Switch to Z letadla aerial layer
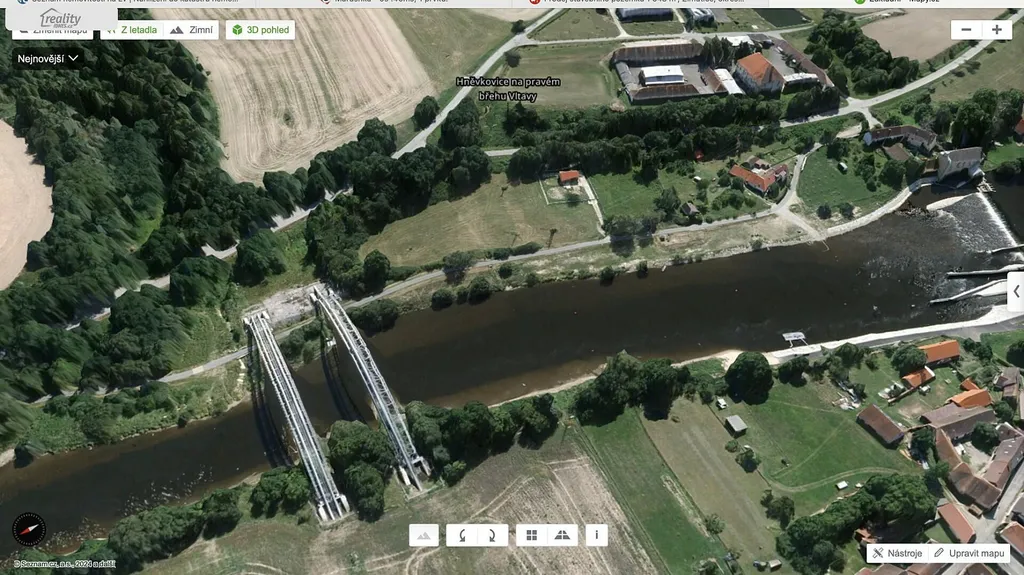This screenshot has height=575, width=1024. point(131,30)
